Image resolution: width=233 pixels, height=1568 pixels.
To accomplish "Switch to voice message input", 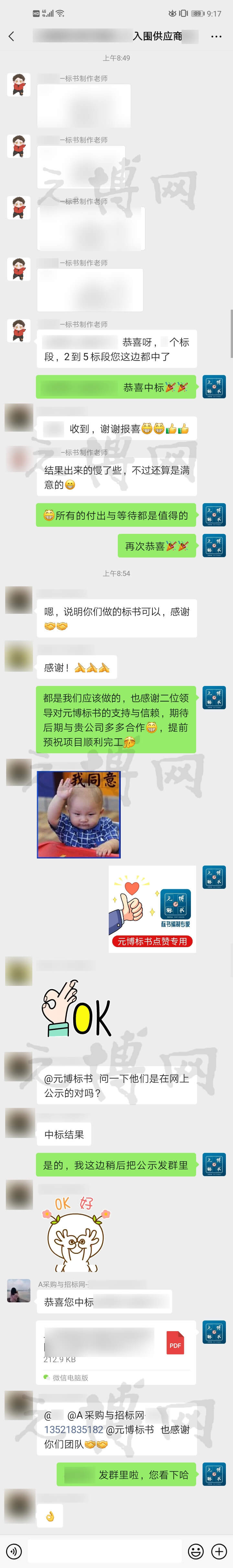I will coord(13,1551).
